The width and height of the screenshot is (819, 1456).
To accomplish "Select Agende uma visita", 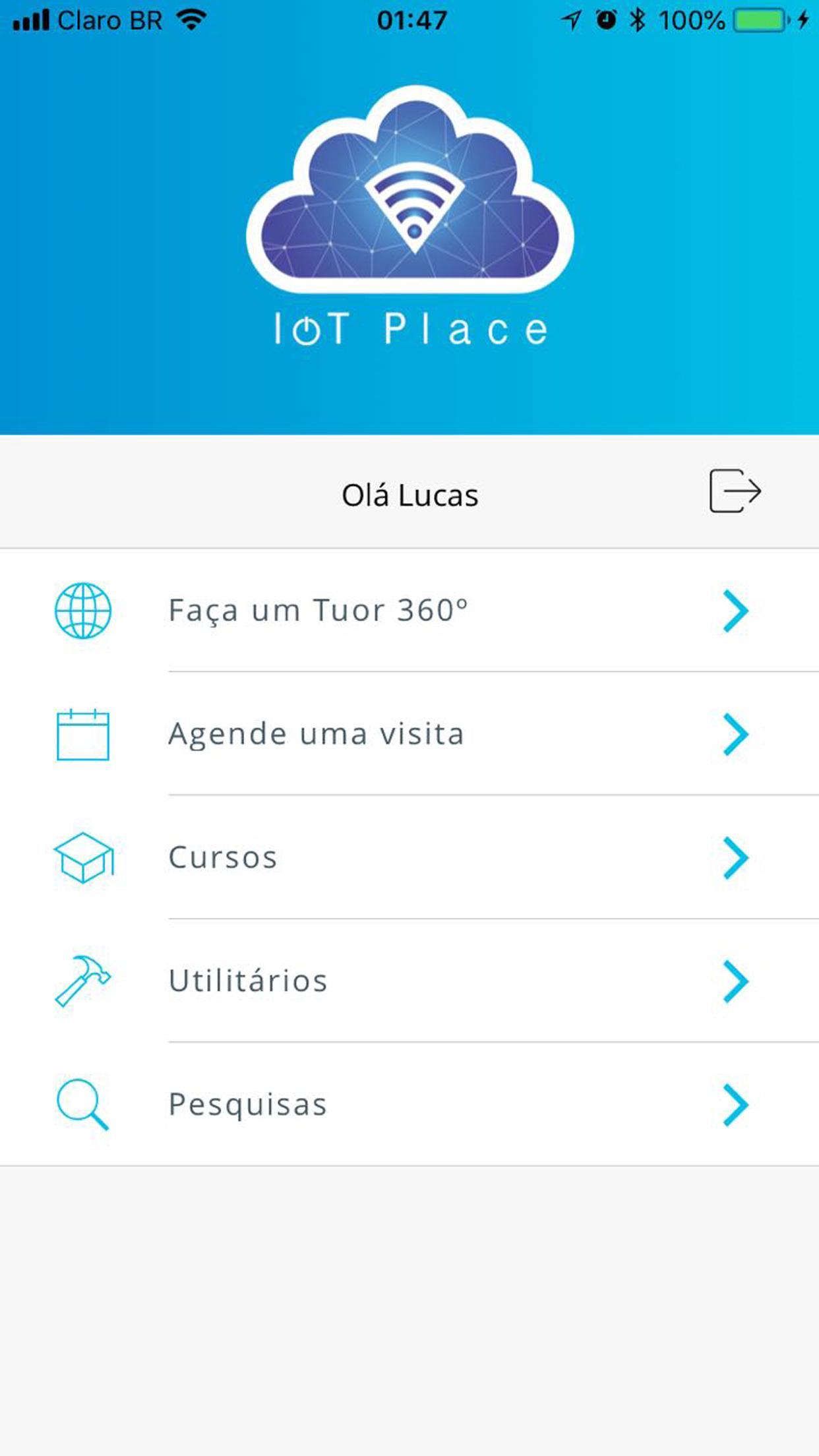I will (x=409, y=734).
